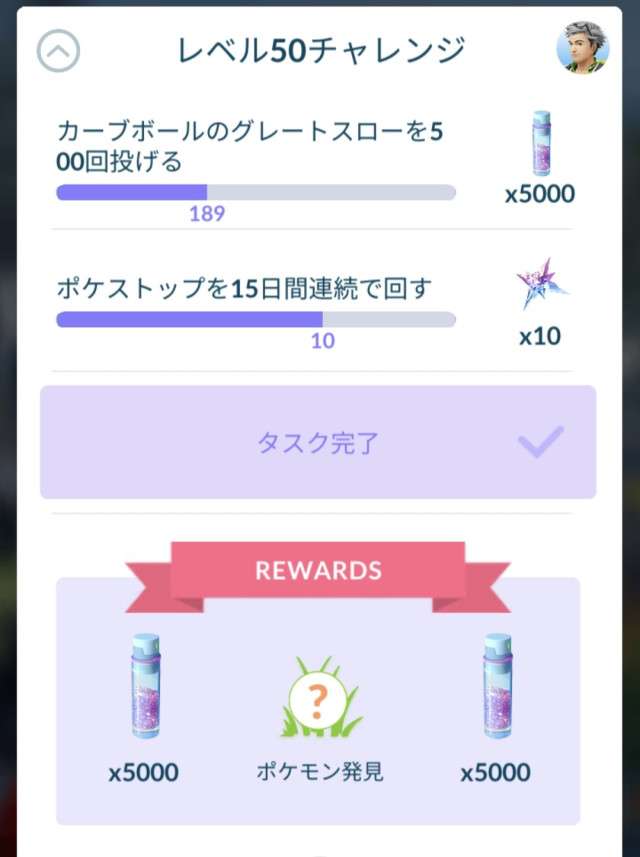Open the professor avatar icon
This screenshot has width=640, height=857.
pos(582,48)
